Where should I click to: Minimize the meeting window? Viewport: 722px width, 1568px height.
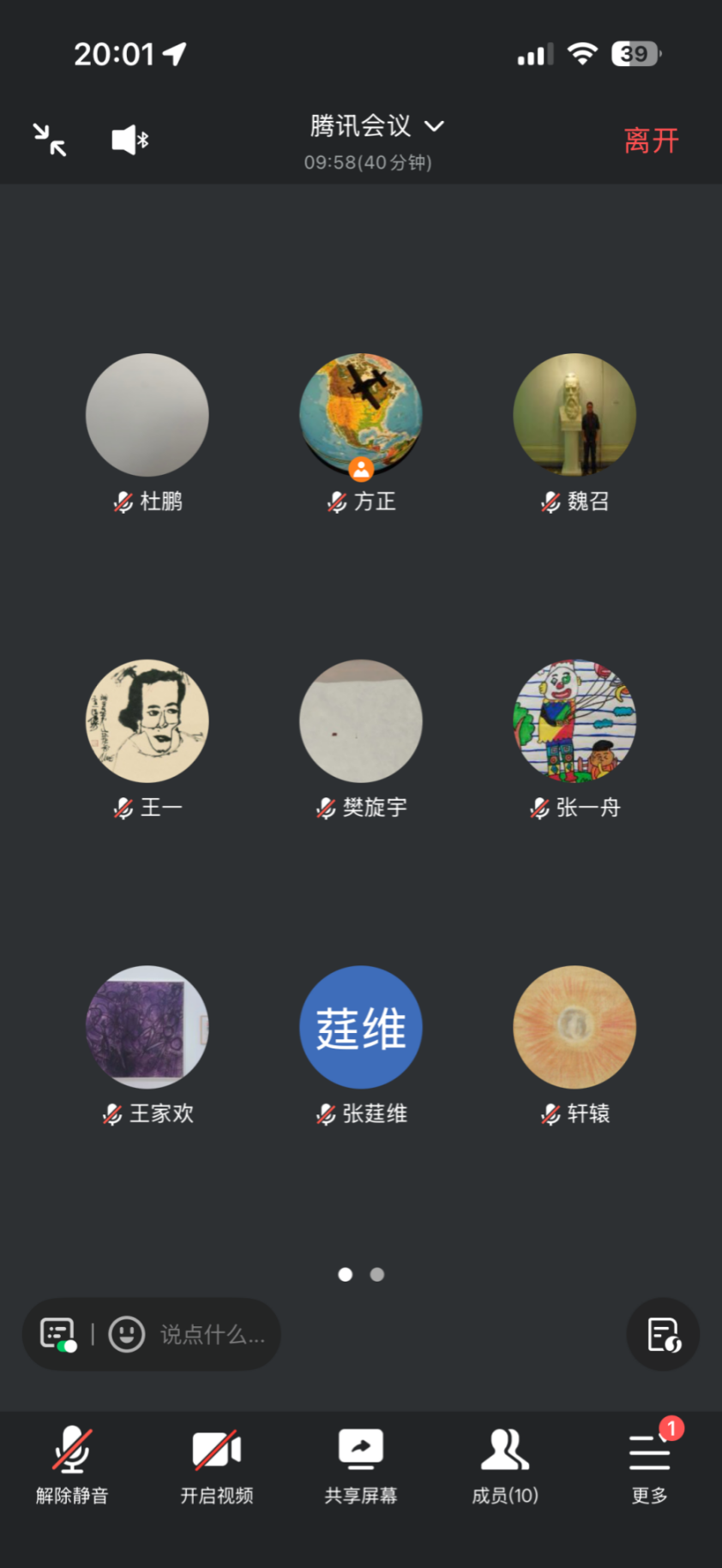coord(50,140)
